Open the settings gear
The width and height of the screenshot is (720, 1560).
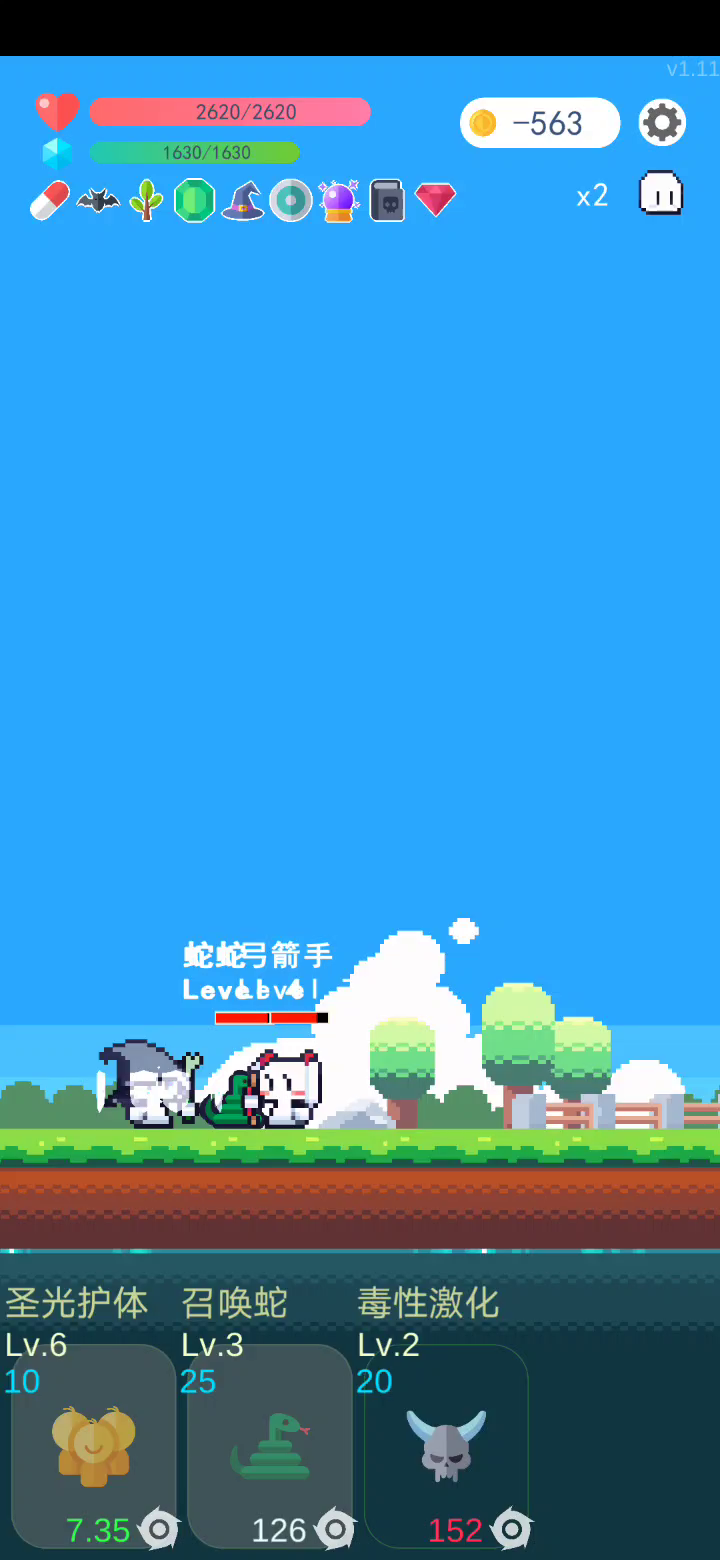[x=662, y=123]
